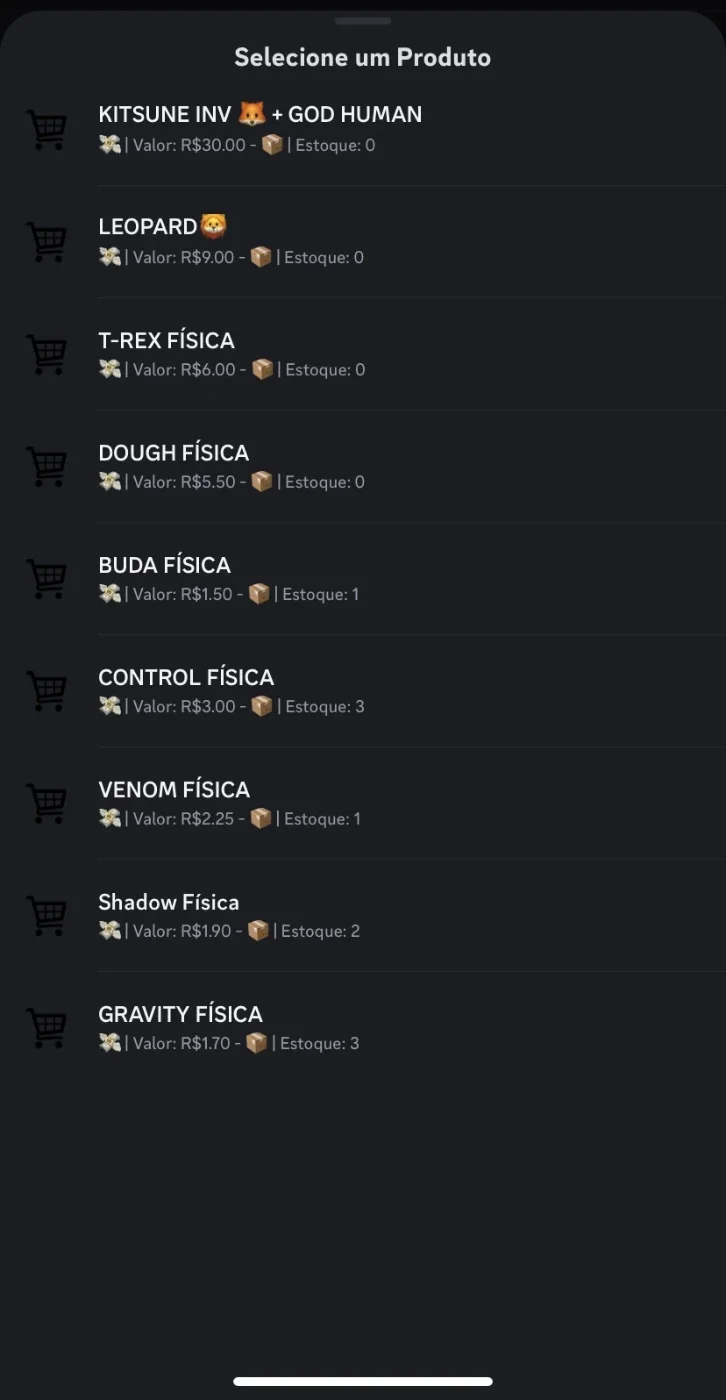Pick the DOUGH FÍSICA product
The height and width of the screenshot is (1400, 726).
point(363,466)
